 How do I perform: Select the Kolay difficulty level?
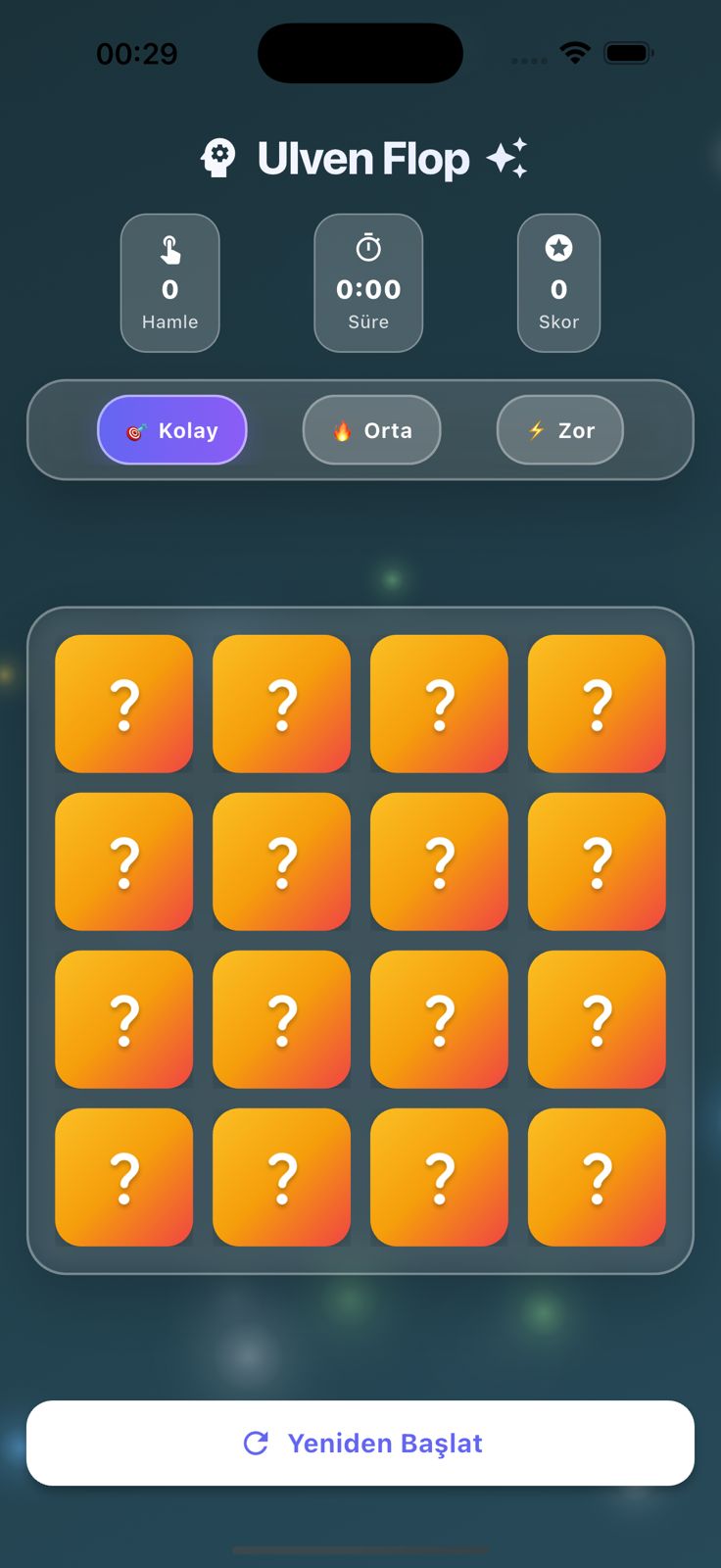[172, 430]
